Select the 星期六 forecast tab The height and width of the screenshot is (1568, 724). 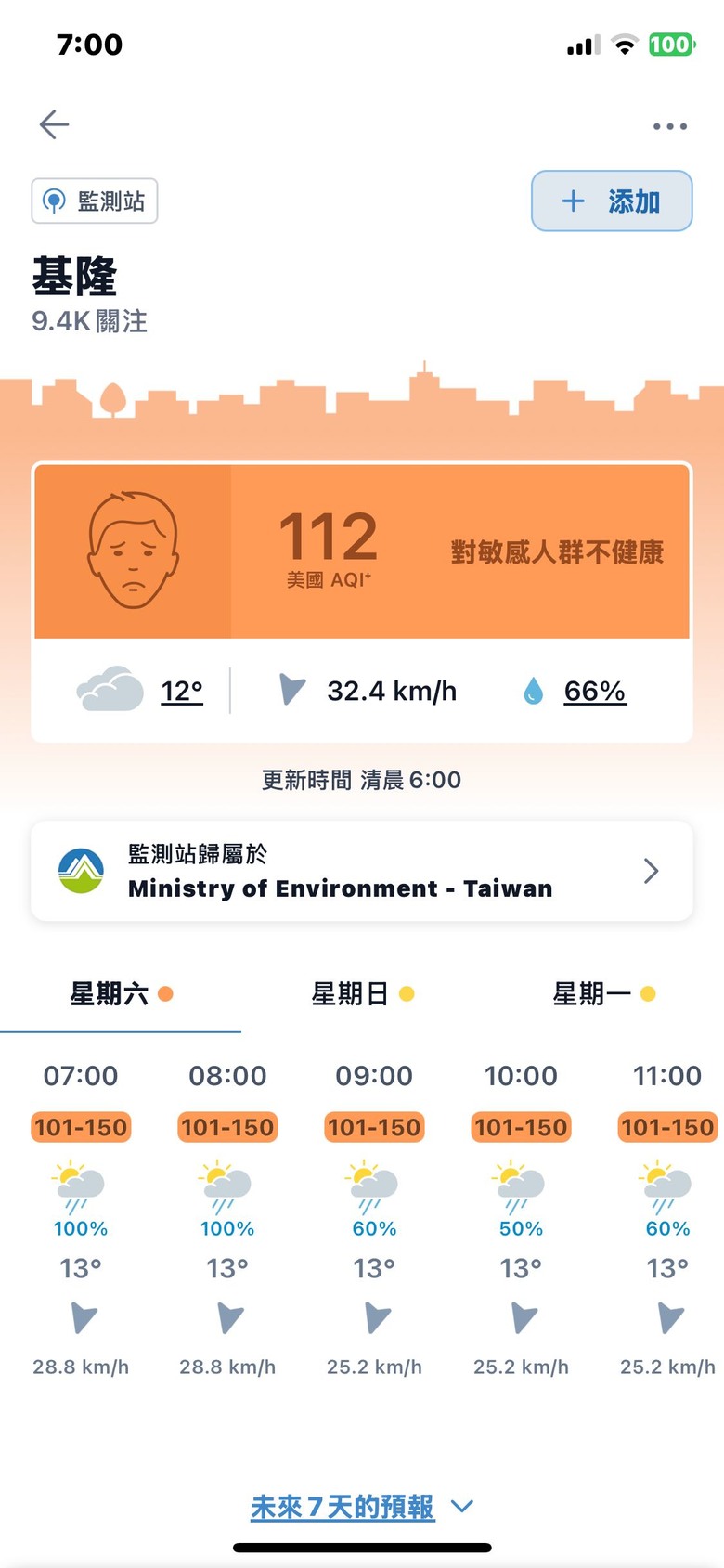pos(121,994)
